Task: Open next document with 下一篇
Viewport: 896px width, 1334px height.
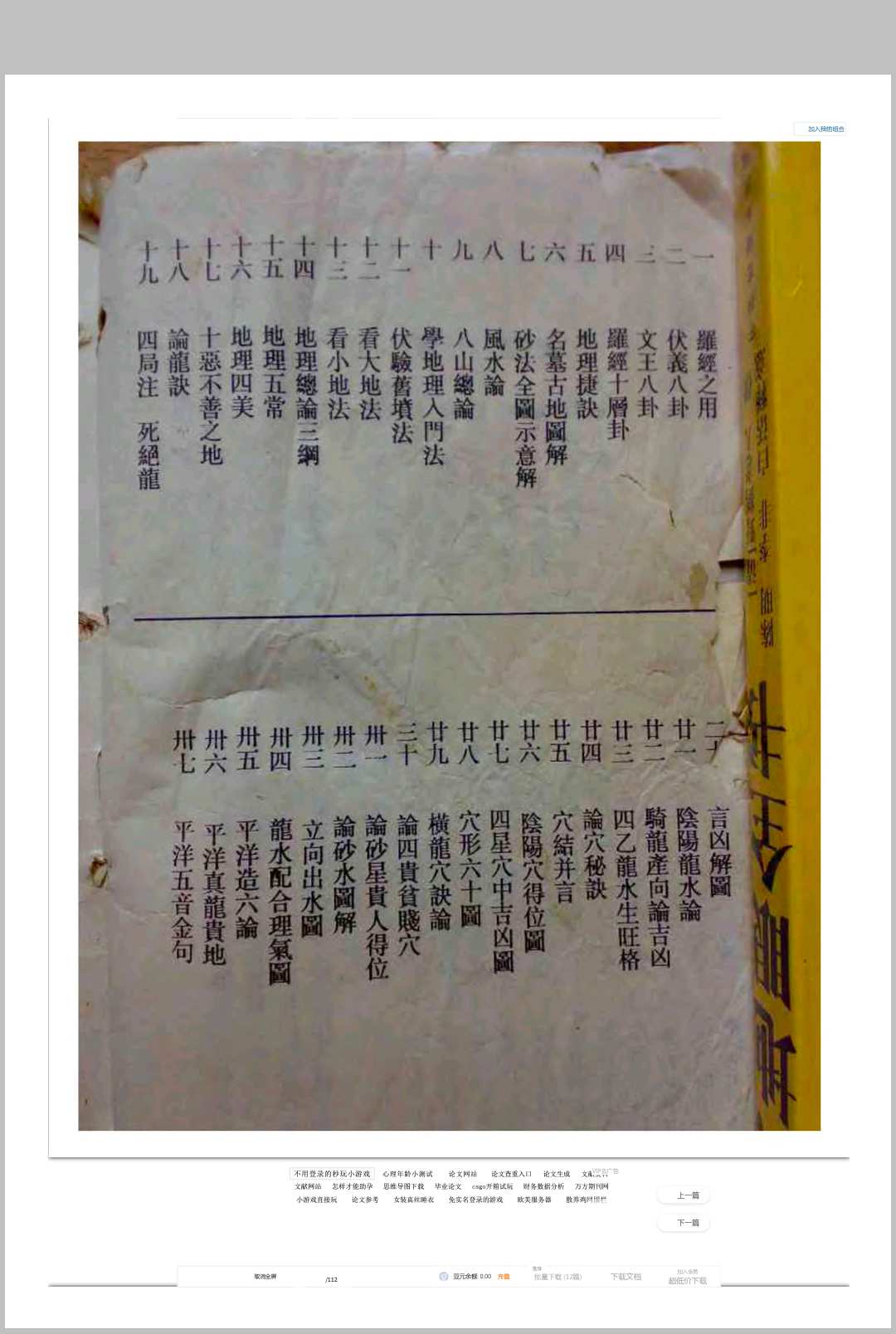Action: click(x=687, y=1223)
